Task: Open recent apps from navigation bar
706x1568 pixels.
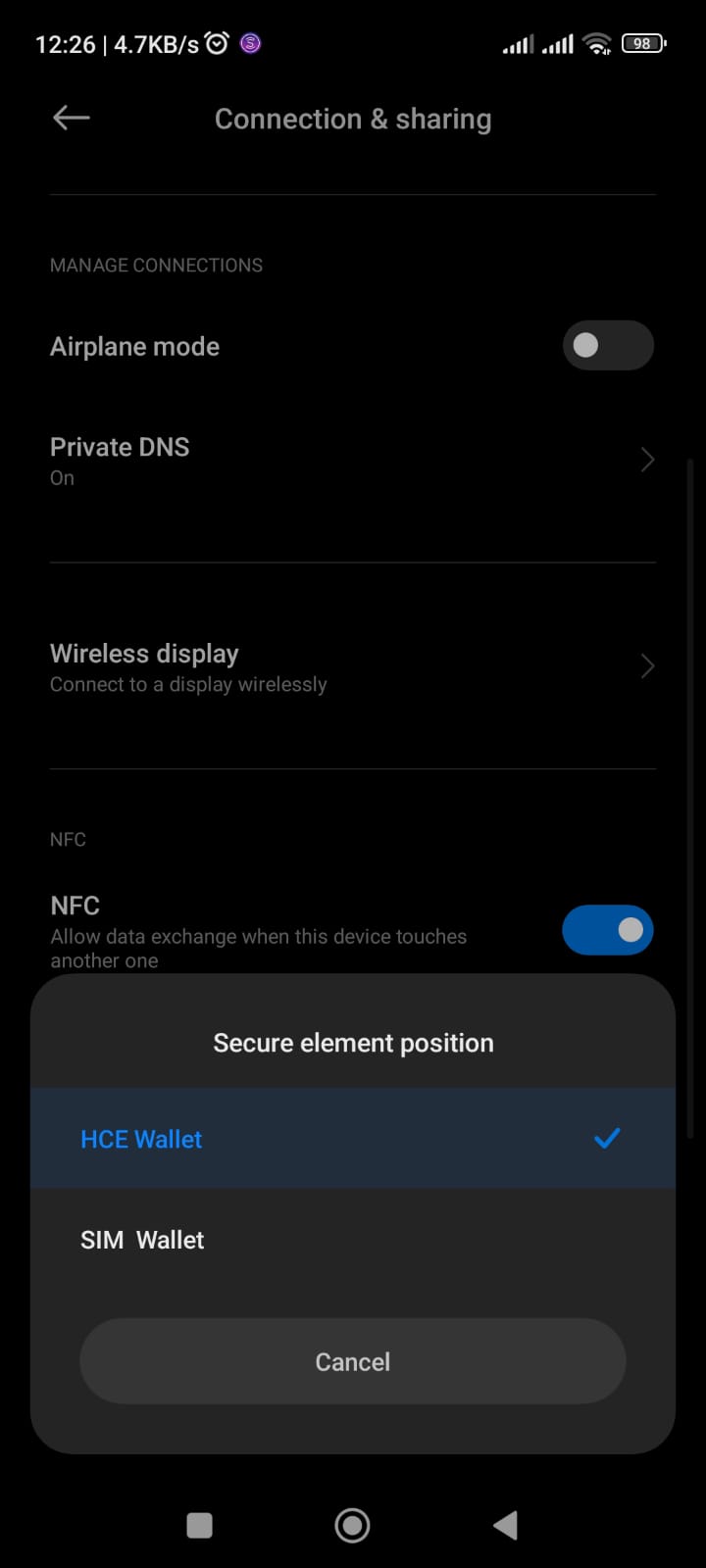Action: [x=199, y=1525]
